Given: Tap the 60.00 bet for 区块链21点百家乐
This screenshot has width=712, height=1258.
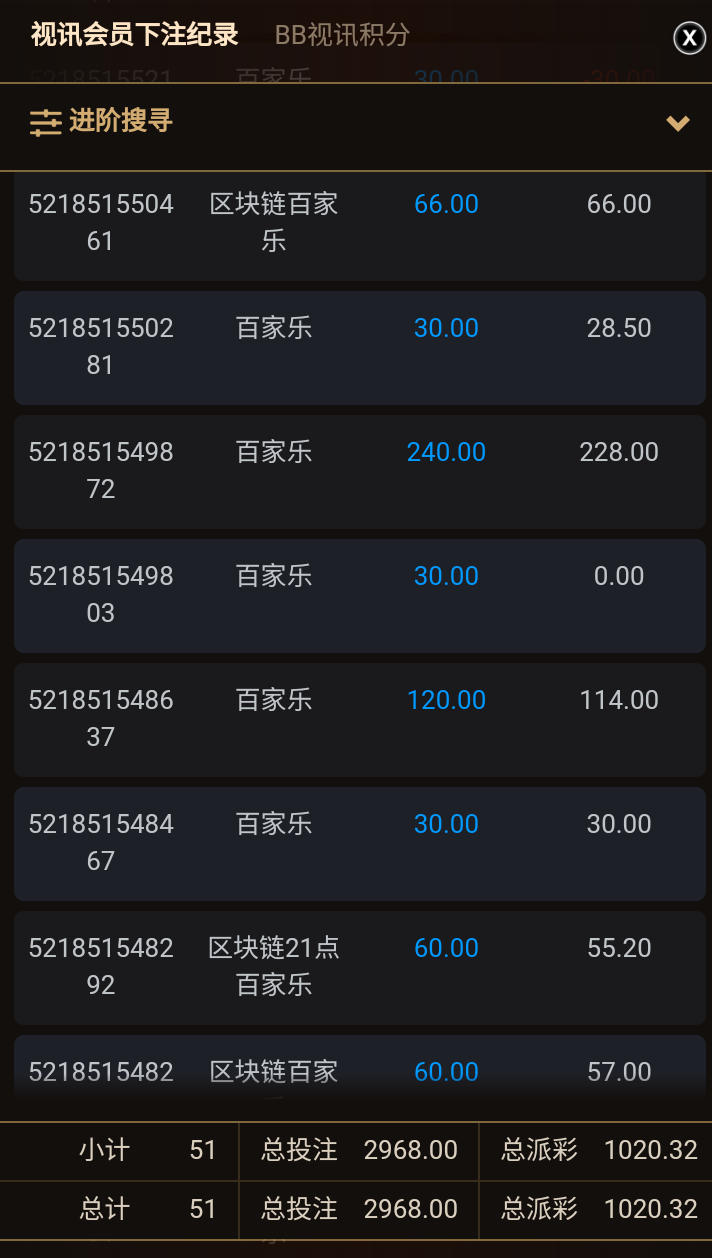Looking at the screenshot, I should [446, 948].
